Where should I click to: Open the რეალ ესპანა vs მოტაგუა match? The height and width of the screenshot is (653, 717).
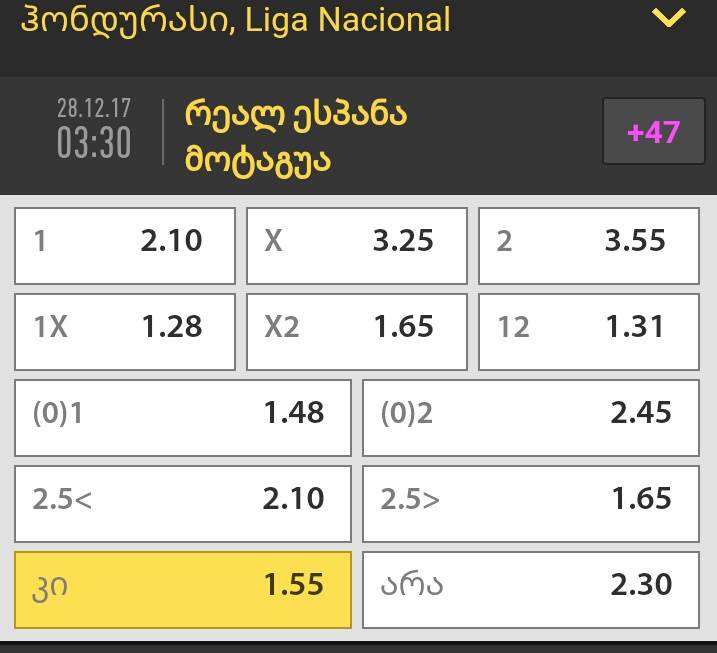296,135
